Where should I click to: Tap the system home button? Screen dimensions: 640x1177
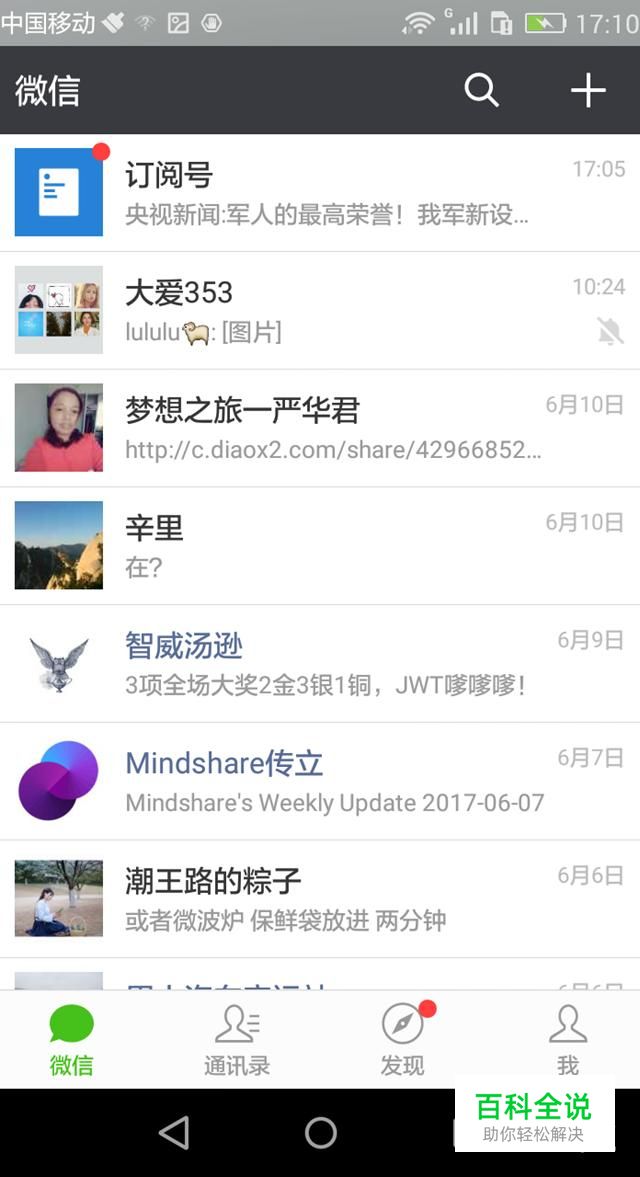pos(320,1133)
